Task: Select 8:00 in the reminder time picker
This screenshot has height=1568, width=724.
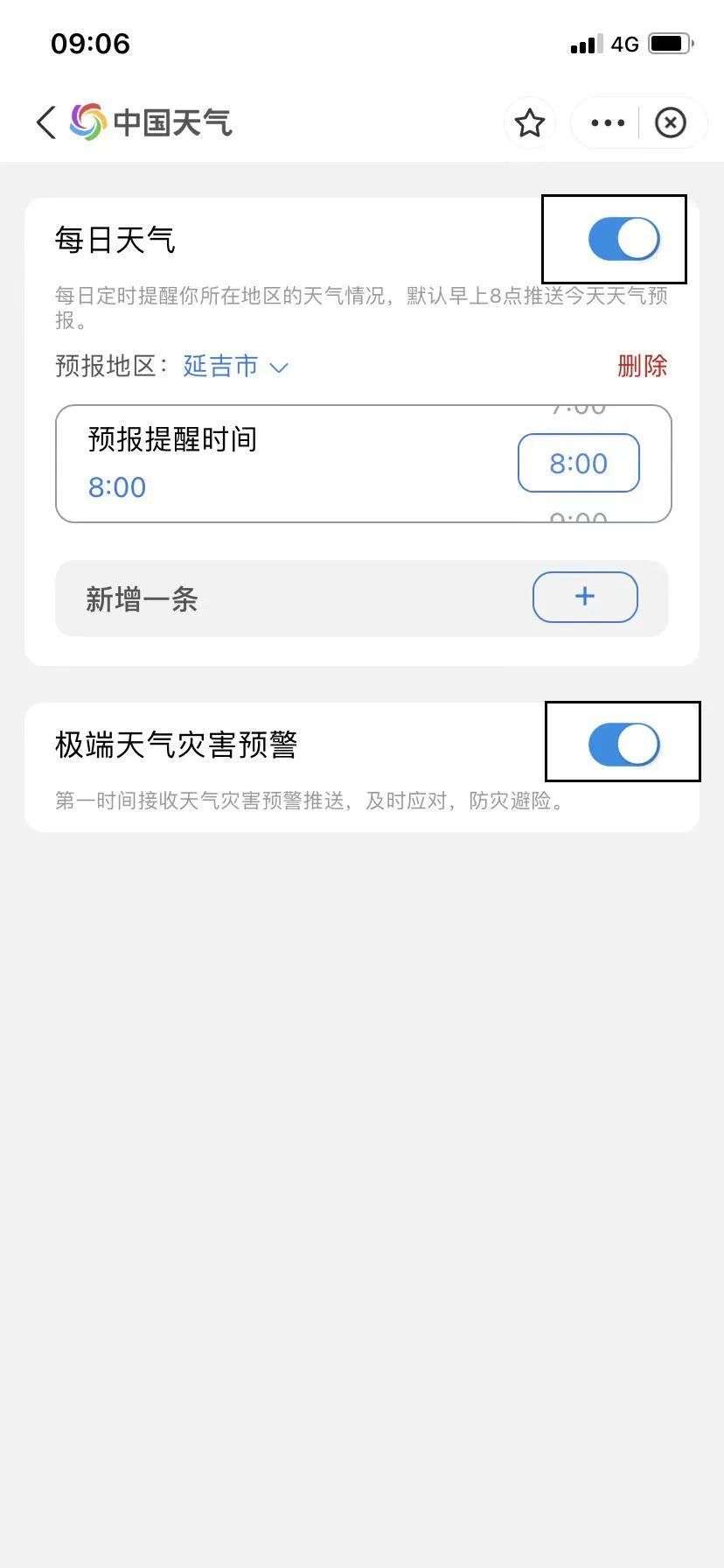Action: (578, 463)
